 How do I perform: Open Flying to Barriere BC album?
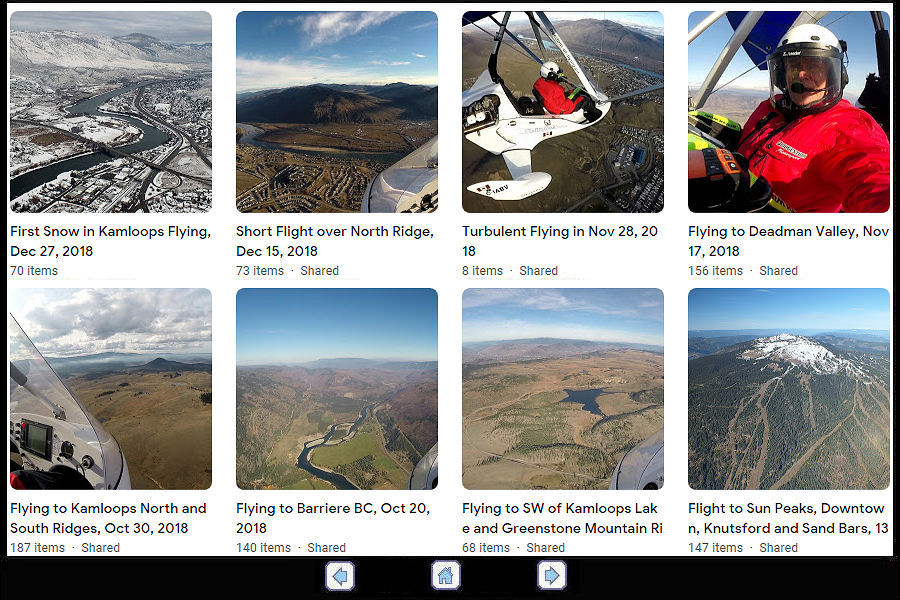point(336,389)
